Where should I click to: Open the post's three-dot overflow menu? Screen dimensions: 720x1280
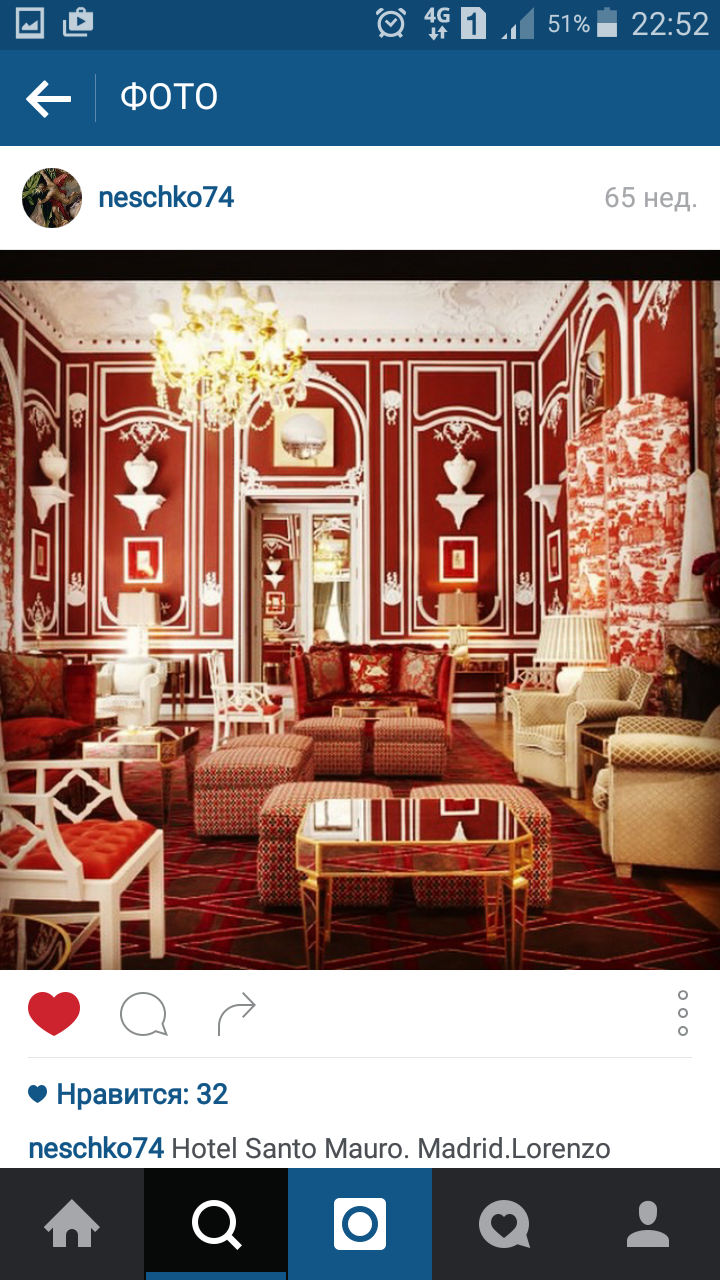(x=683, y=1014)
